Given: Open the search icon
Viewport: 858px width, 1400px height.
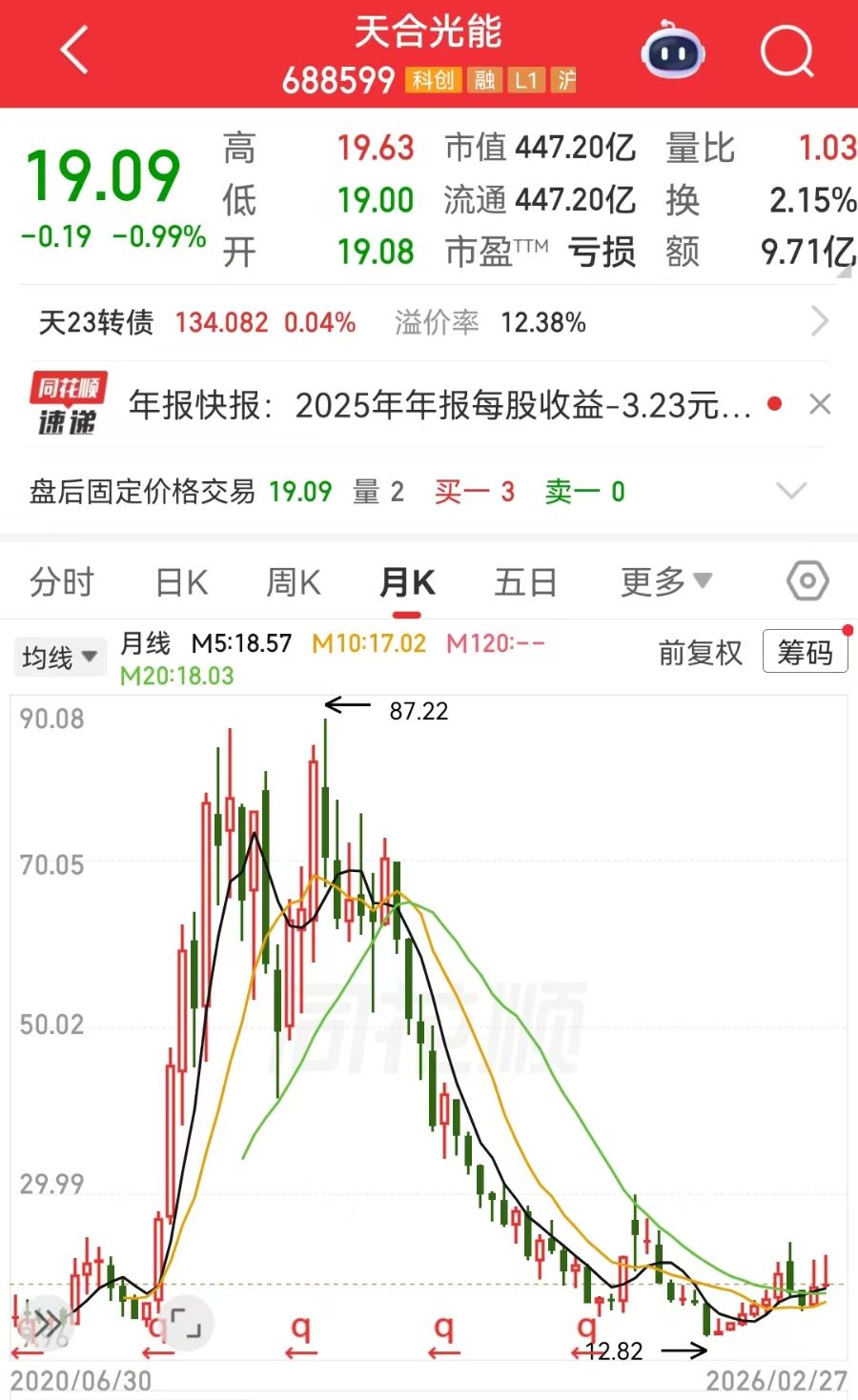Looking at the screenshot, I should tap(787, 51).
